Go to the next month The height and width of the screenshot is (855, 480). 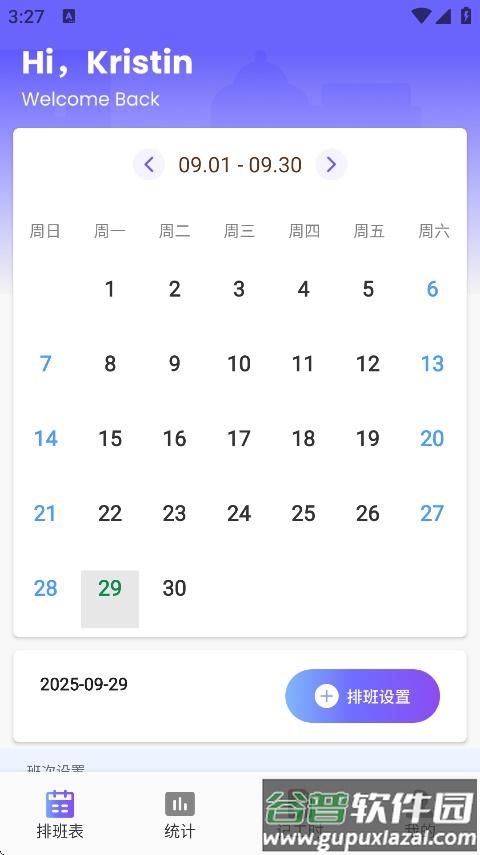click(x=332, y=164)
